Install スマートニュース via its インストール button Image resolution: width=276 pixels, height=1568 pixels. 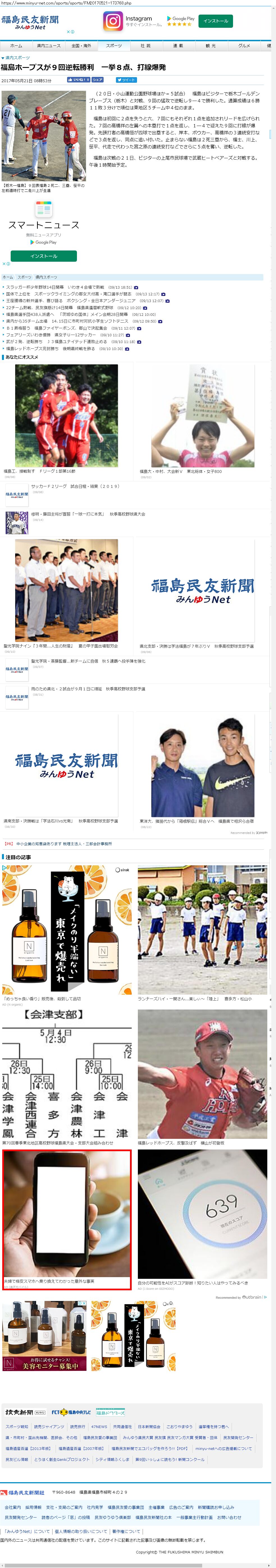[x=44, y=256]
